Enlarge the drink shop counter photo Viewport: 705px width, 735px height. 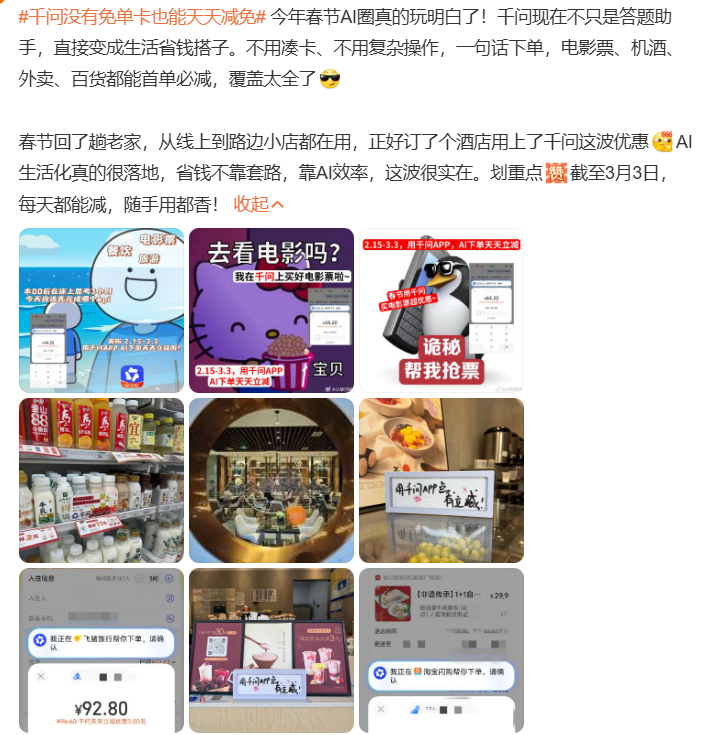pos(271,650)
